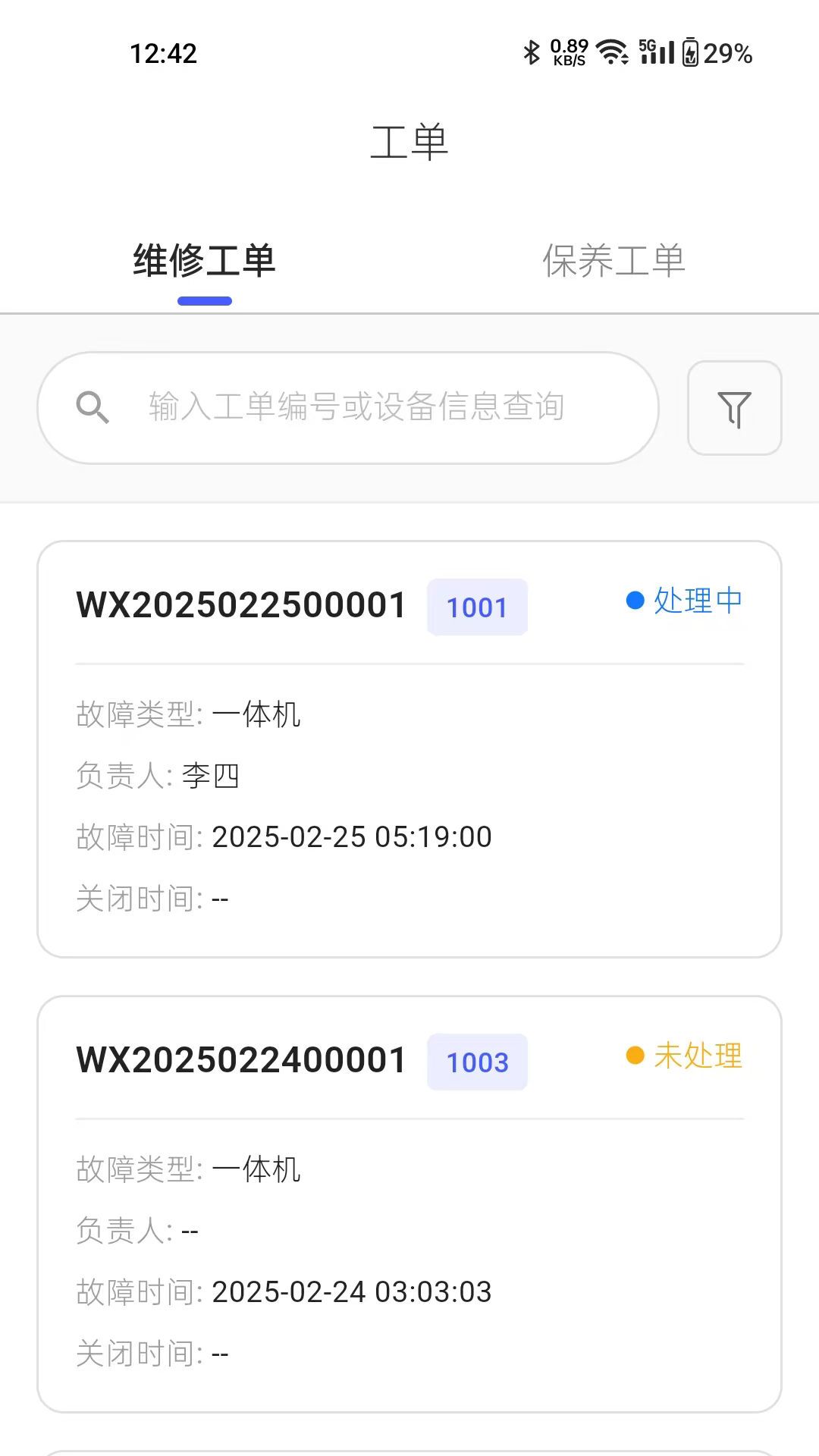Tap the Wi-Fi icon in status bar
The image size is (819, 1456).
[610, 52]
